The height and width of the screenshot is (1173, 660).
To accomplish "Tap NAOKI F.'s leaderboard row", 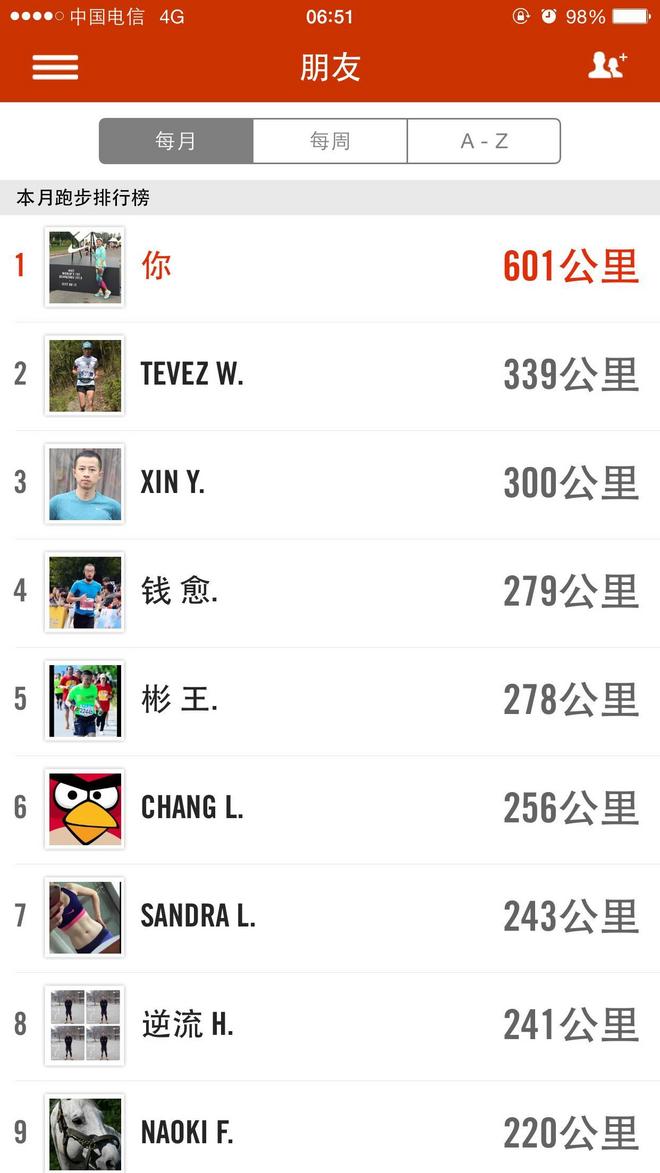I will pyautogui.click(x=330, y=1132).
